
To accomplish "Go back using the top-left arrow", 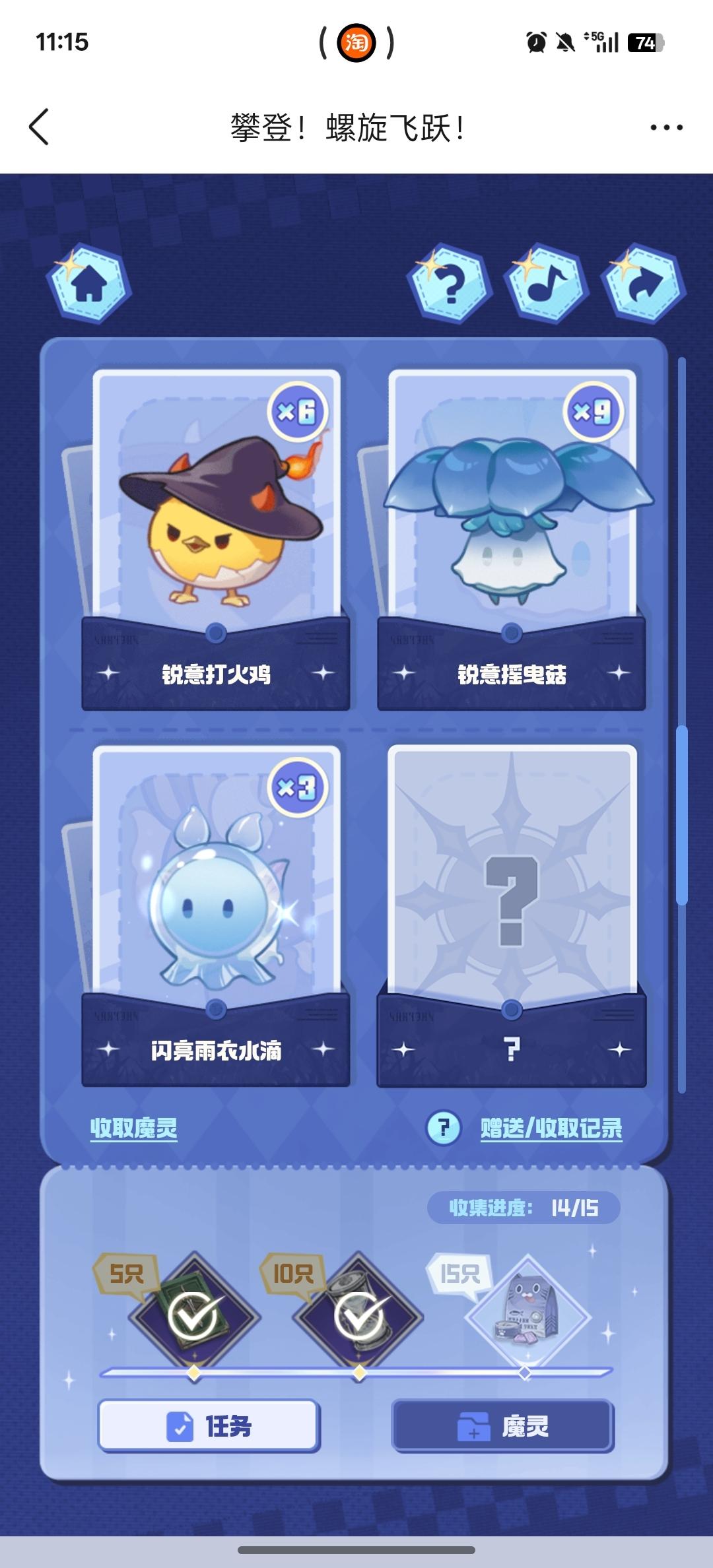I will click(x=40, y=127).
